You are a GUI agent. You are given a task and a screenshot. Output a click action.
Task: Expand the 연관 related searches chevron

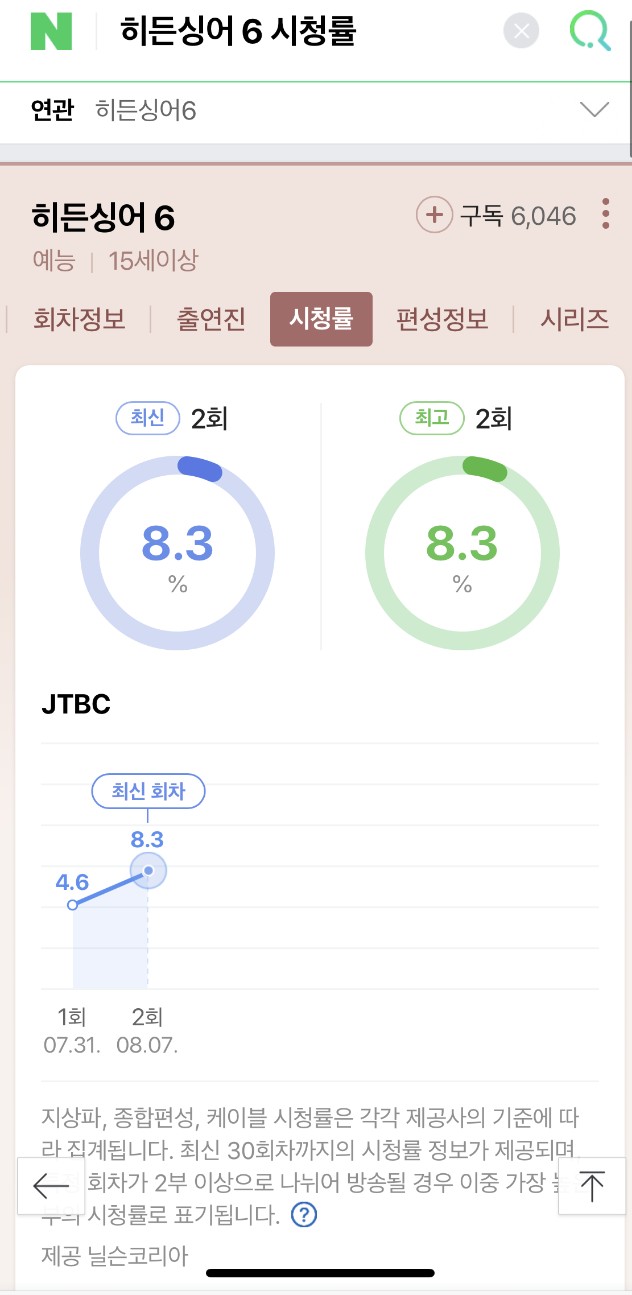click(x=595, y=110)
